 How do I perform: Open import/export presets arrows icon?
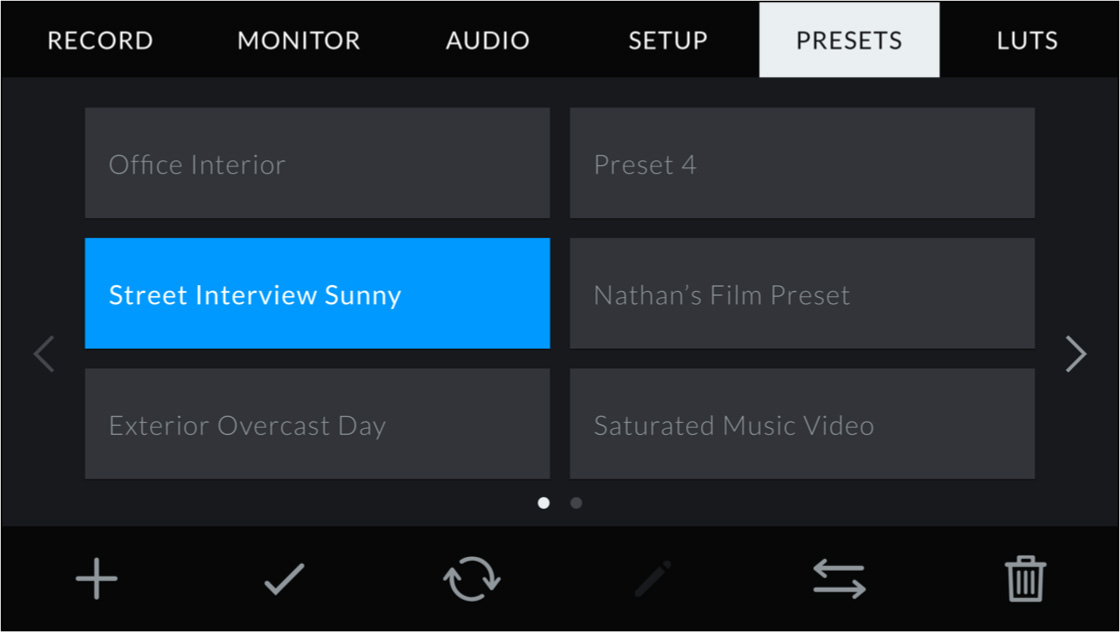tap(839, 580)
